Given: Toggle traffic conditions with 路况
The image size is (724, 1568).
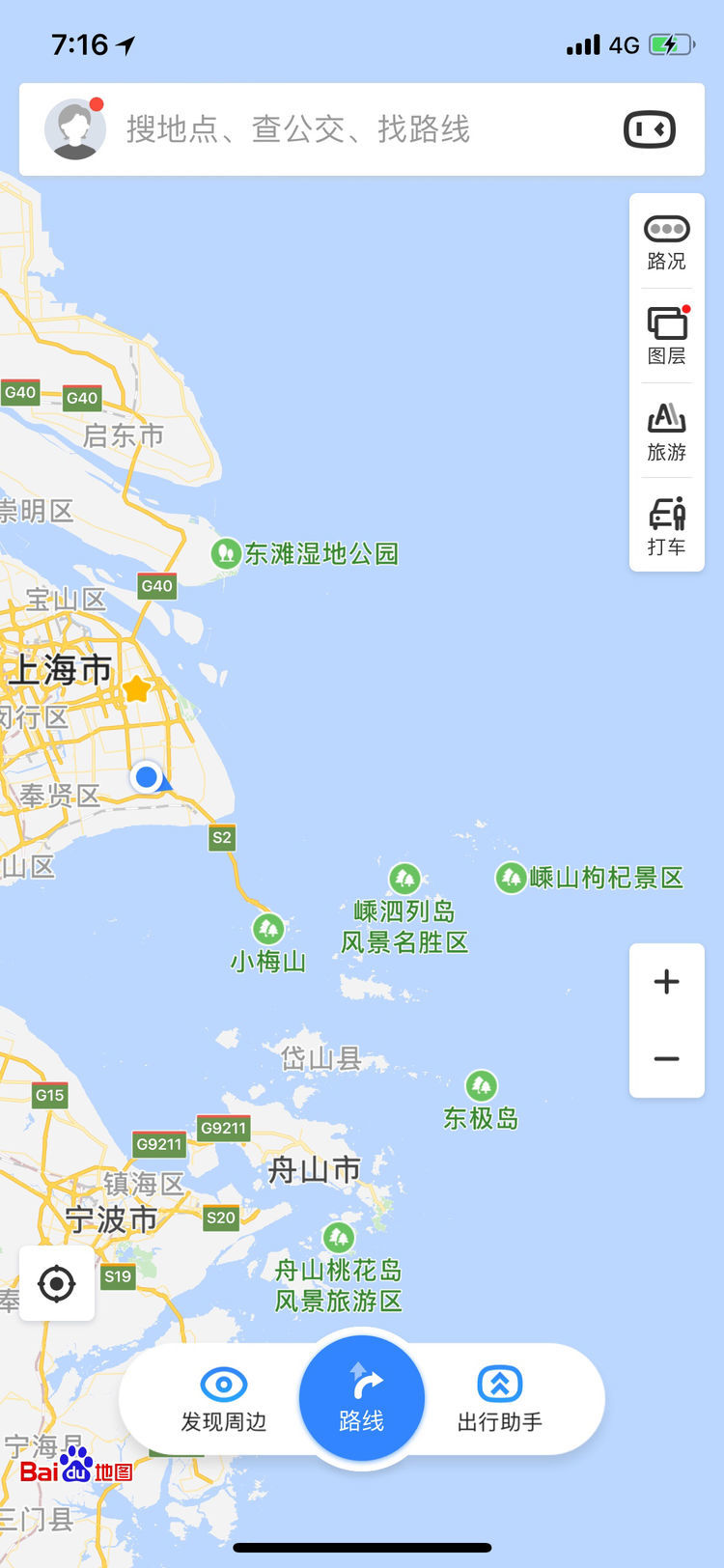Looking at the screenshot, I should pos(666,242).
